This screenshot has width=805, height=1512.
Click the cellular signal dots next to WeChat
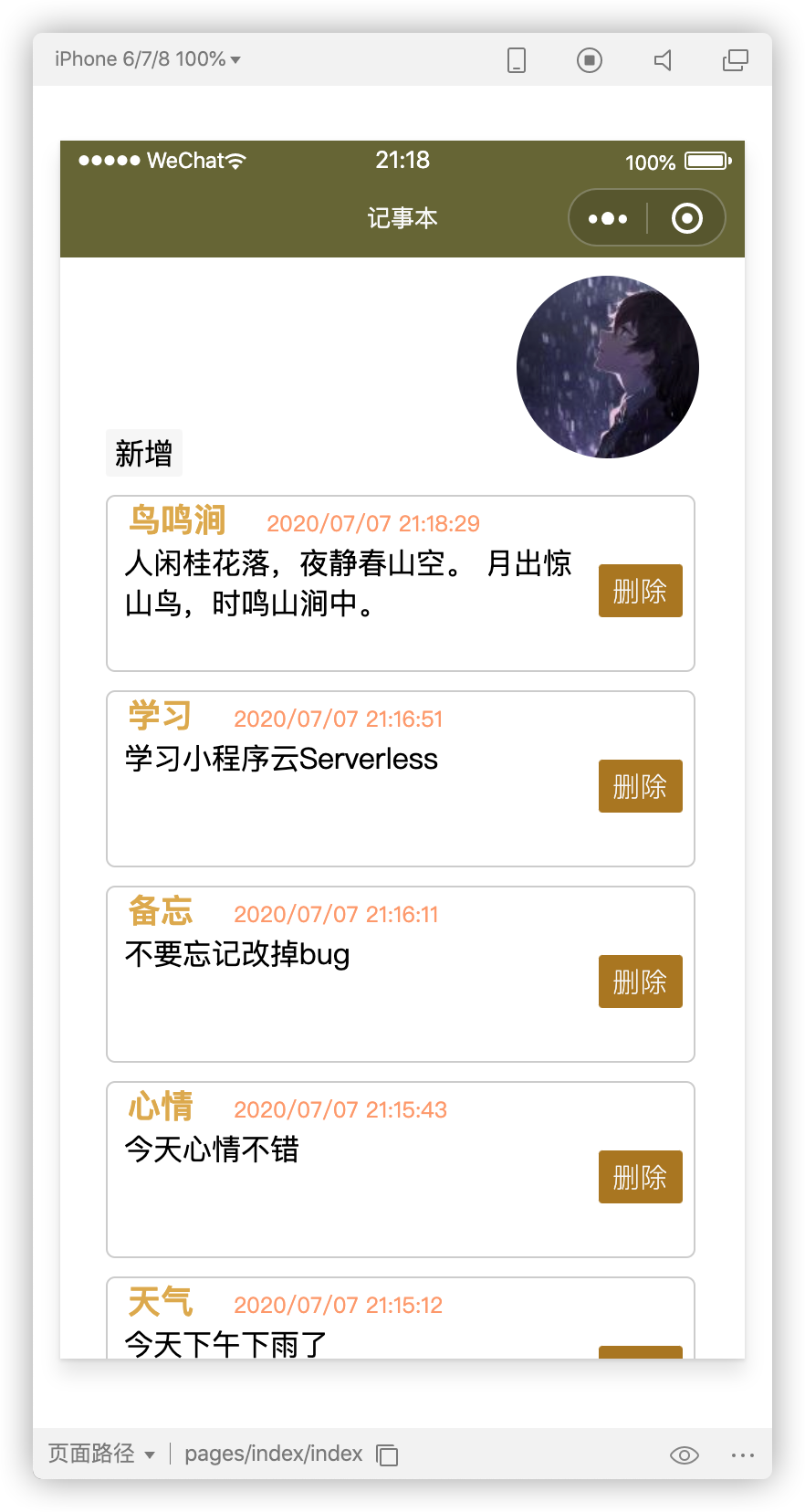[x=108, y=160]
